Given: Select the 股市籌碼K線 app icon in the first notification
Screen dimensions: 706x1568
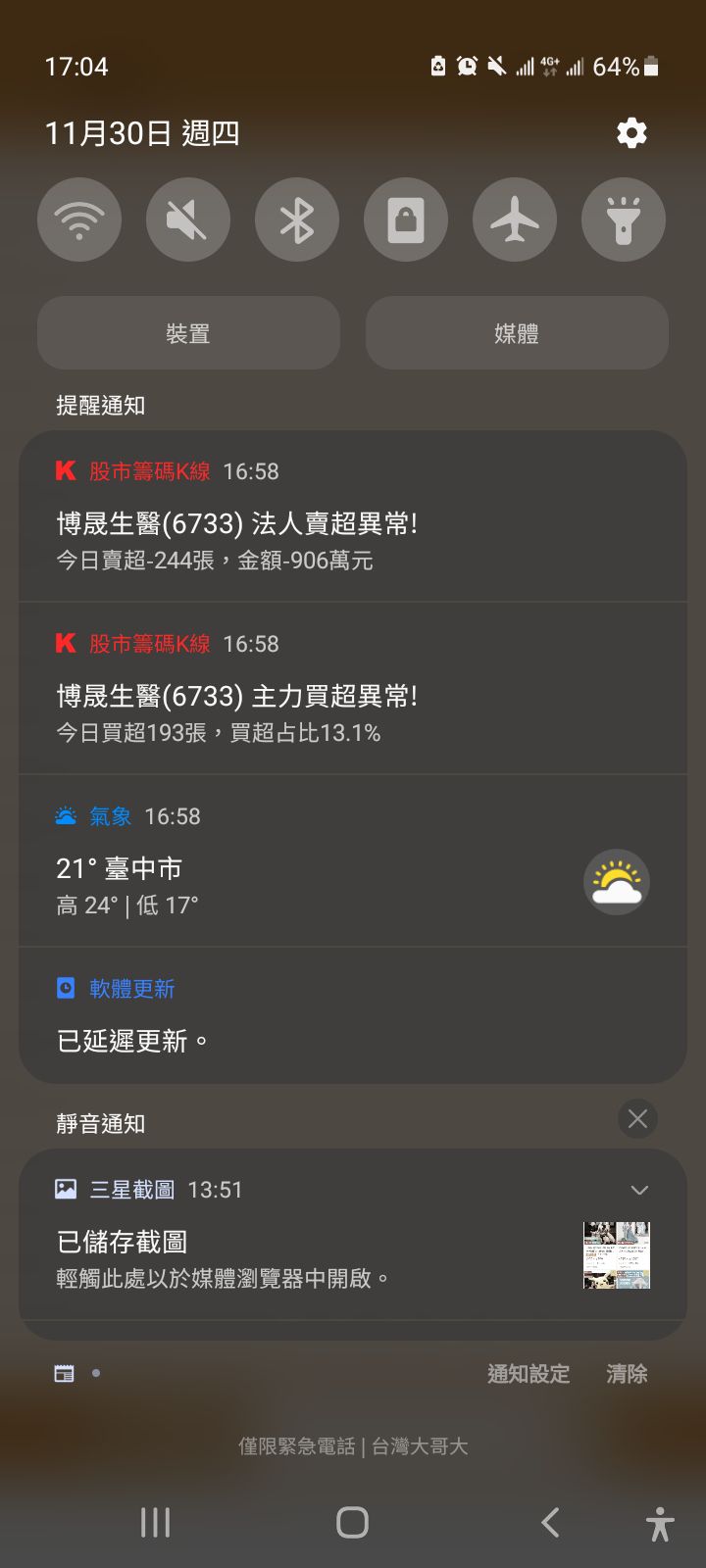Looking at the screenshot, I should [x=64, y=471].
